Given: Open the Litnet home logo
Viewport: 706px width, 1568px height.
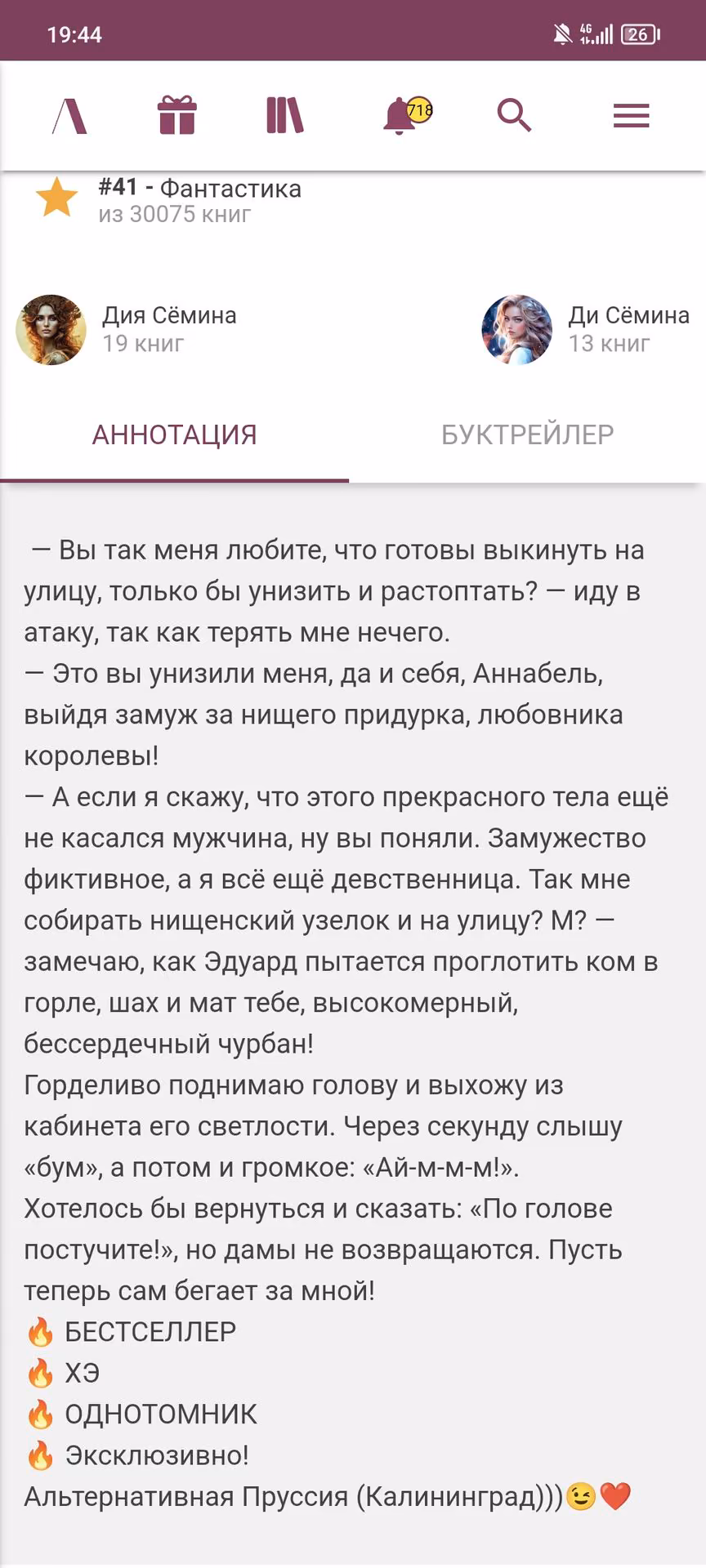Looking at the screenshot, I should pyautogui.click(x=69, y=115).
